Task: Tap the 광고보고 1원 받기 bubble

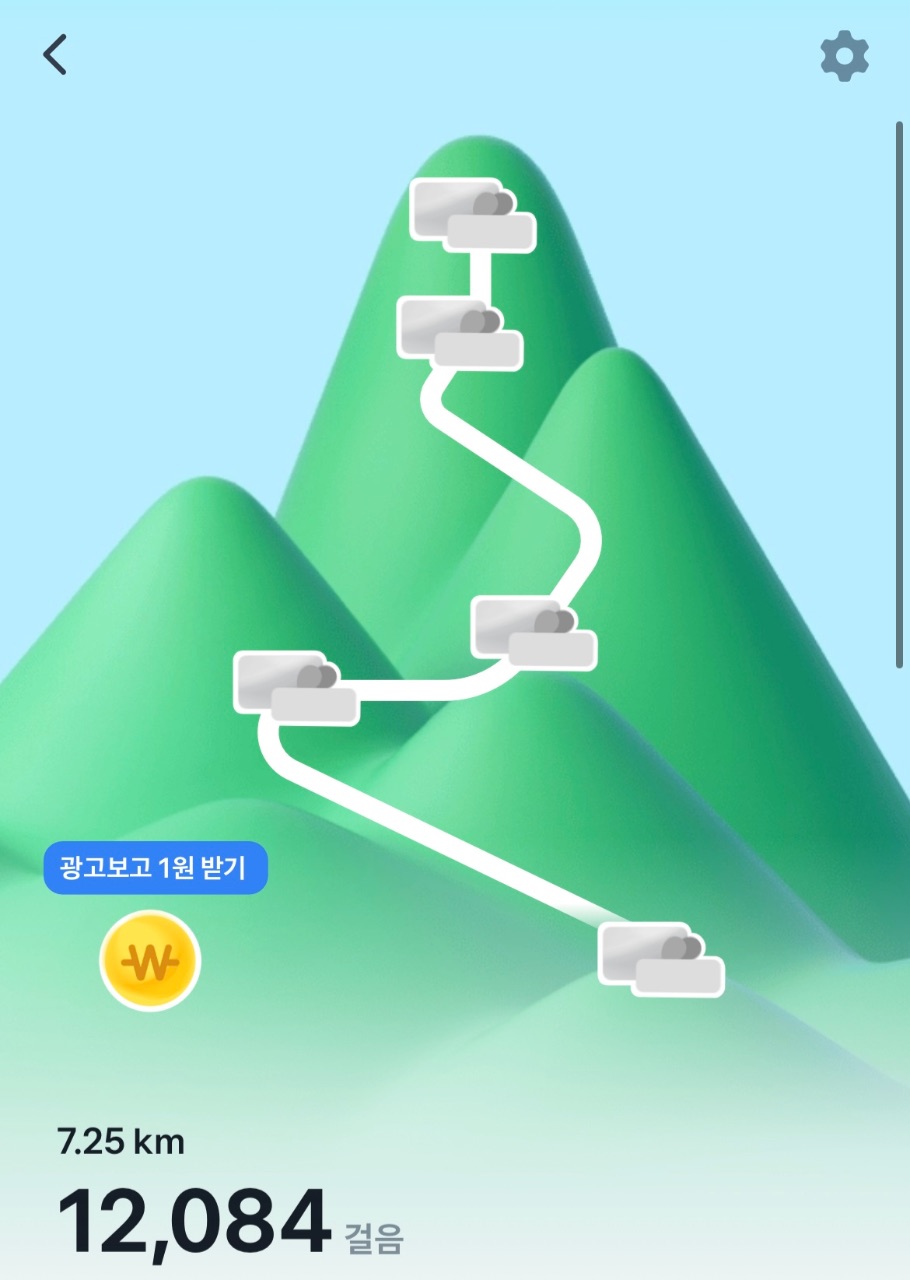Action: point(155,868)
